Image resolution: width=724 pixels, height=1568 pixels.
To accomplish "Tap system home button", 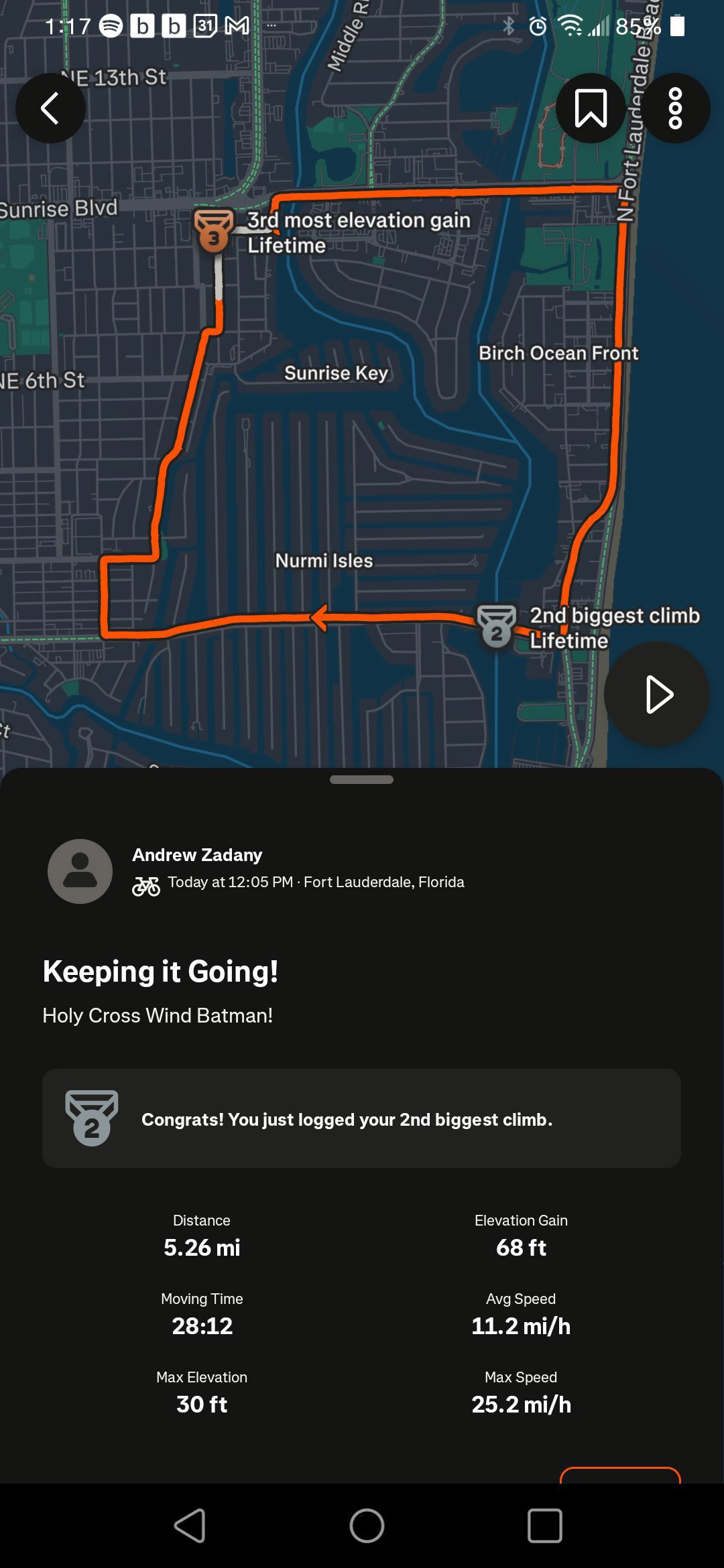I will click(x=367, y=1526).
